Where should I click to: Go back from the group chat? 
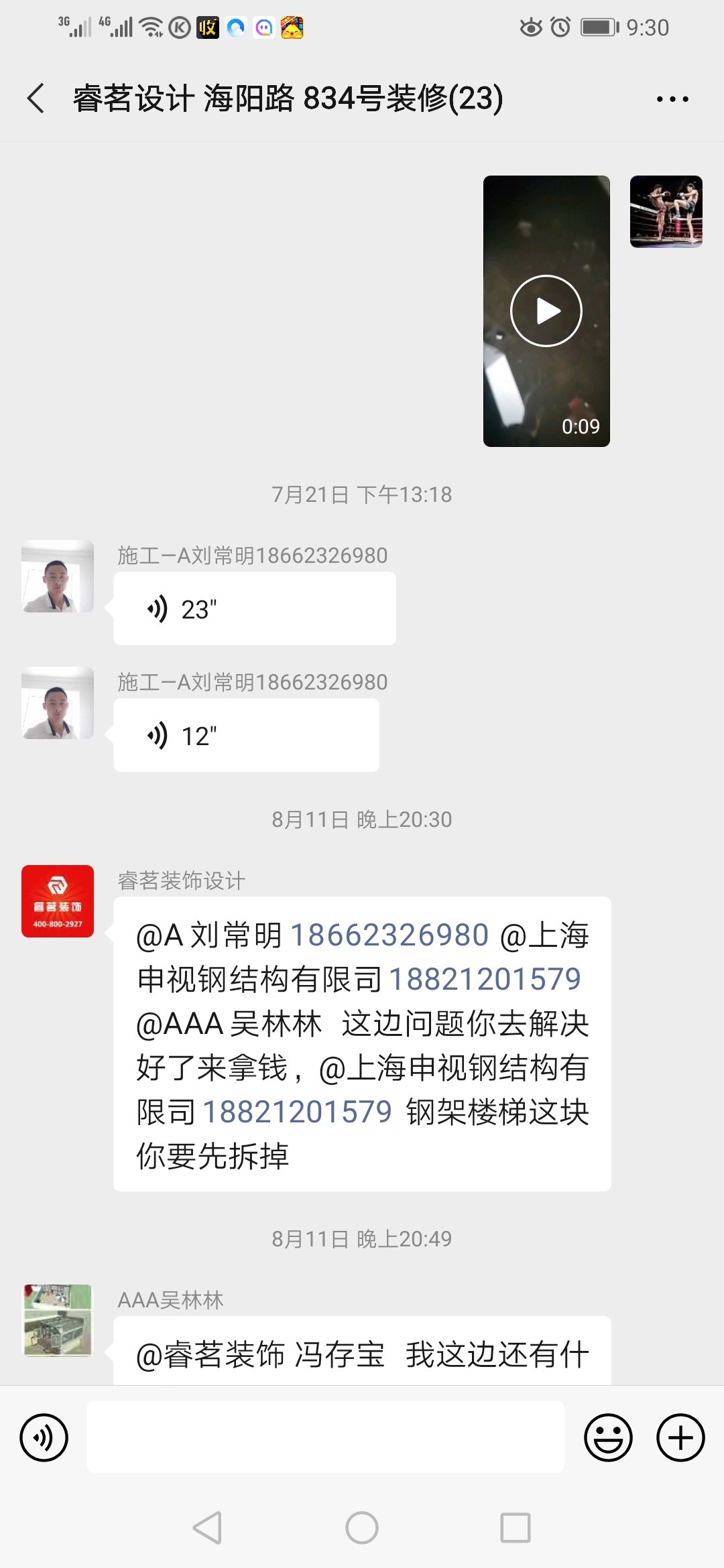pyautogui.click(x=36, y=99)
